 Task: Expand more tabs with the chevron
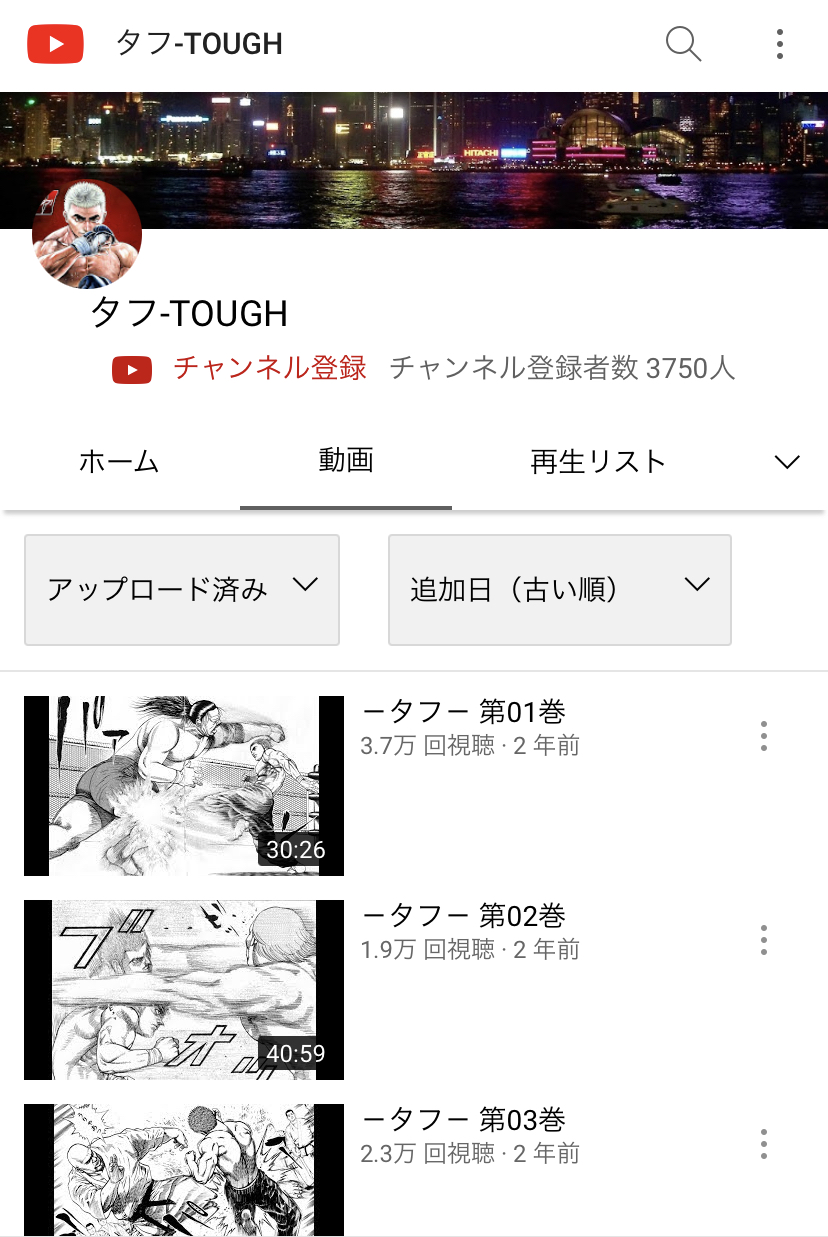(x=787, y=461)
